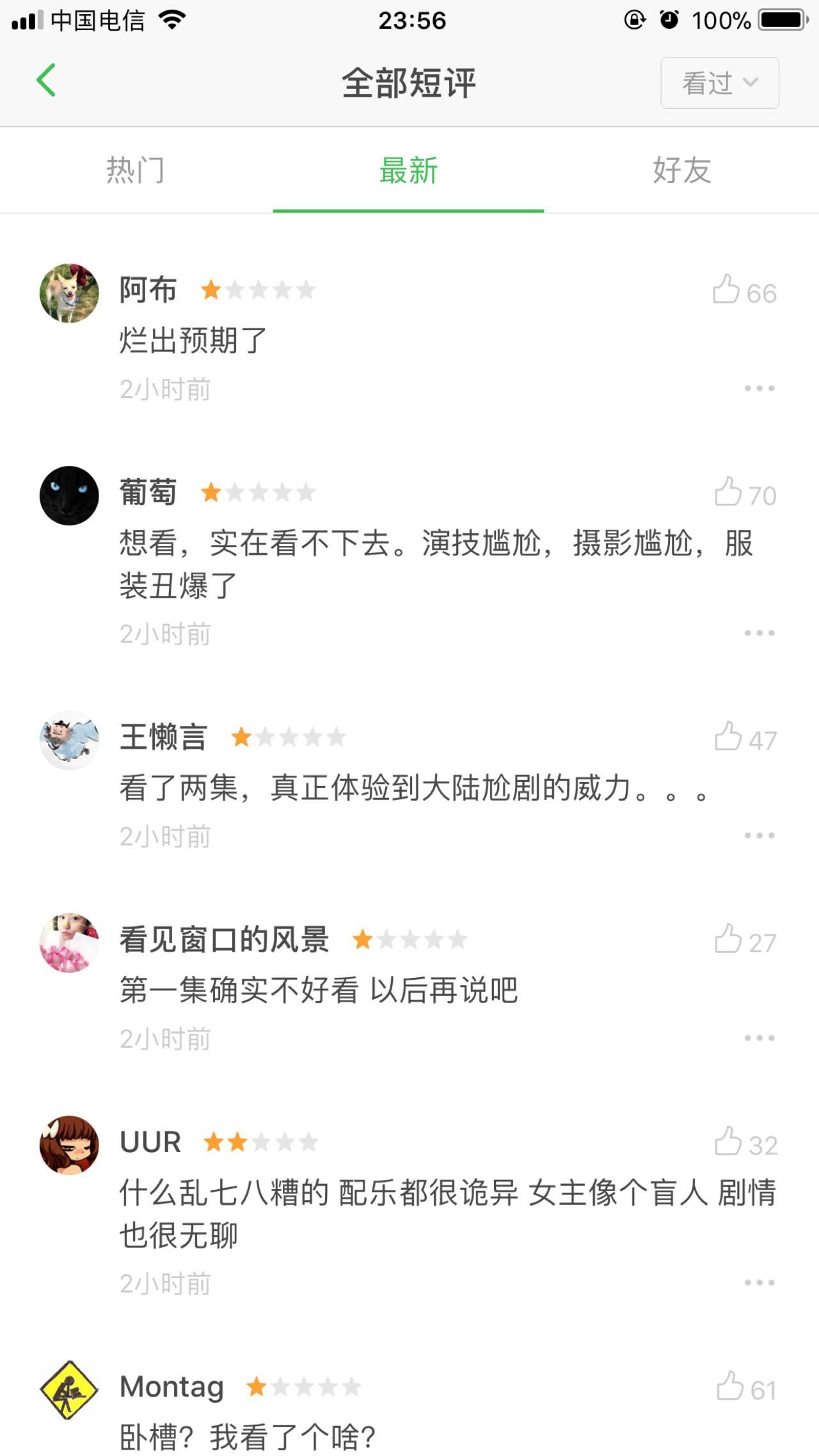Select the 最新 tab
819x1456 pixels.
pos(408,170)
